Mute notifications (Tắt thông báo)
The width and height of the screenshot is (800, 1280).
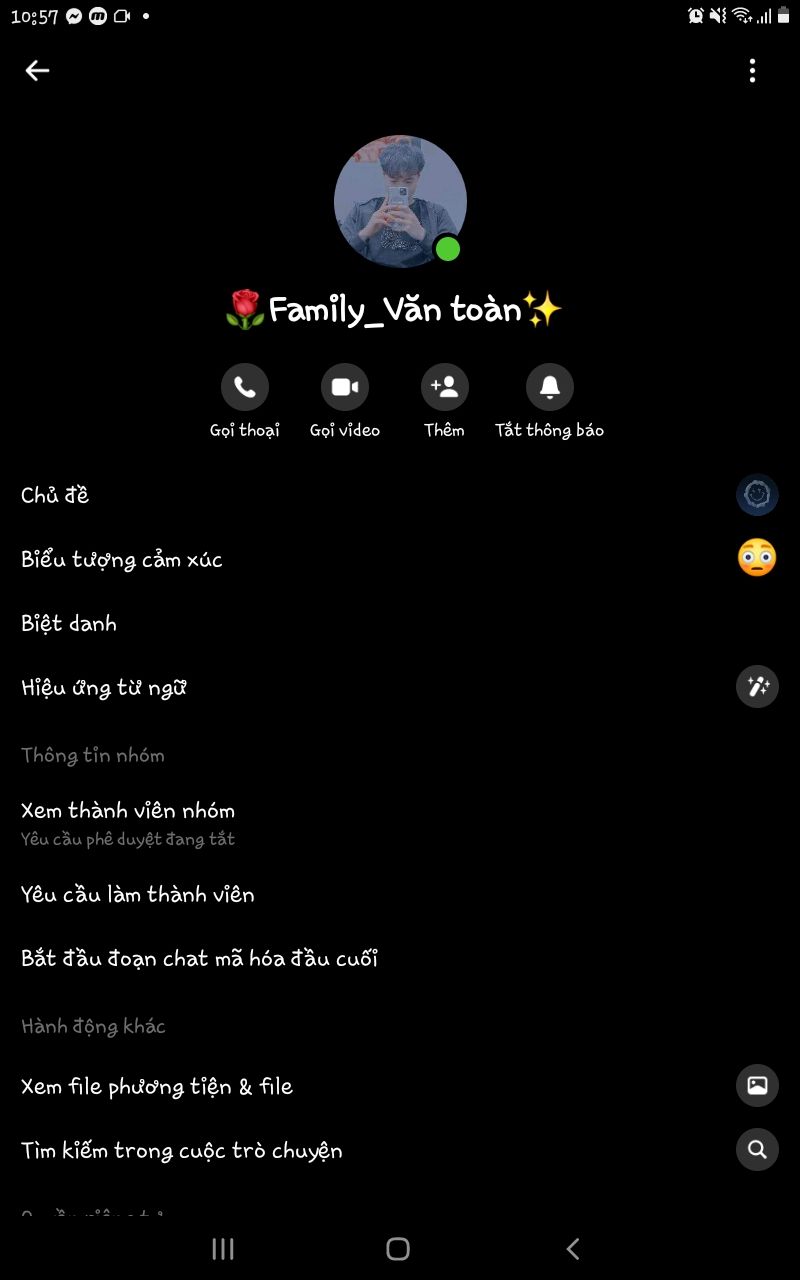(549, 387)
